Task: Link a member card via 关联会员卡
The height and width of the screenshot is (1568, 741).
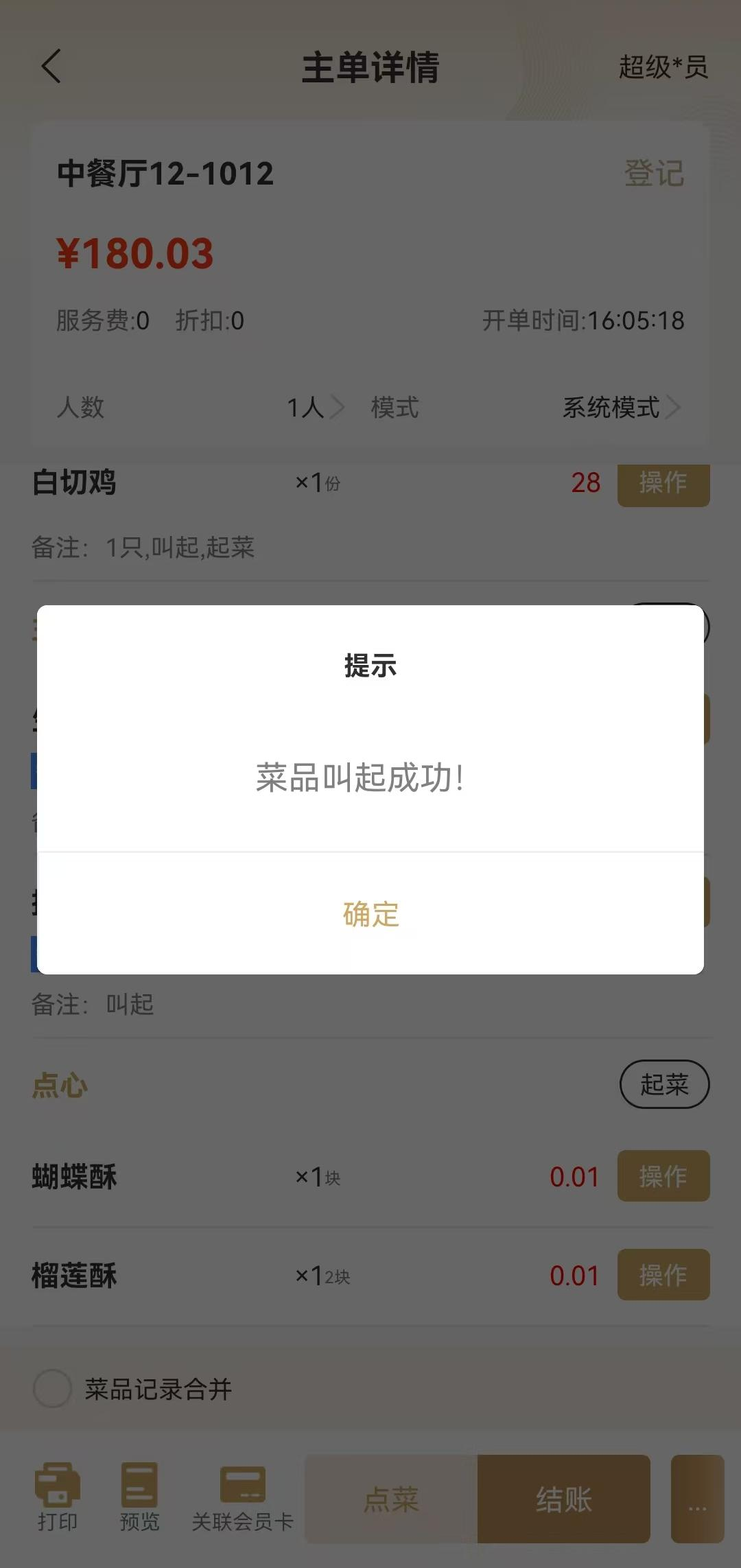Action: click(x=242, y=1498)
